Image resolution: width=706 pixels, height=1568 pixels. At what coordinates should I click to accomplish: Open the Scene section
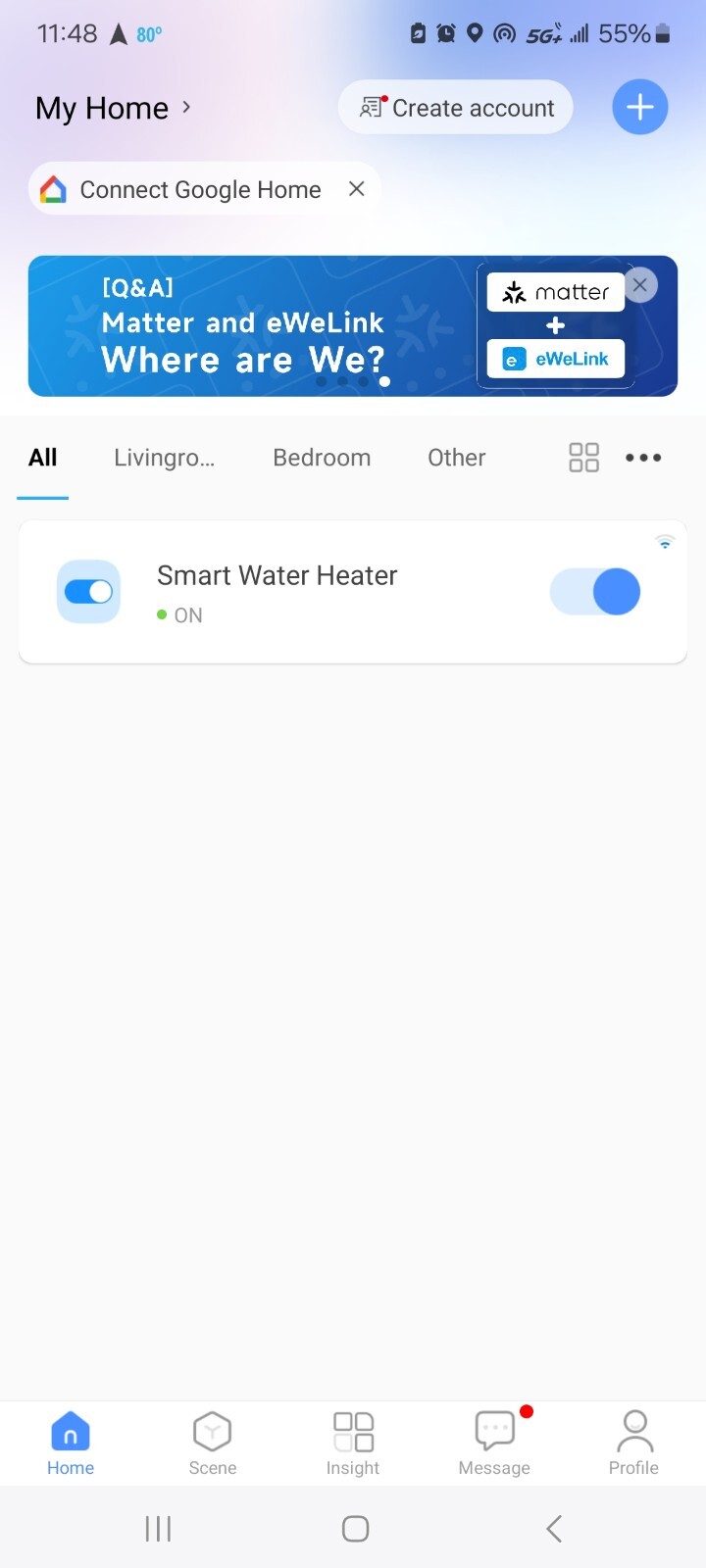click(x=212, y=1441)
